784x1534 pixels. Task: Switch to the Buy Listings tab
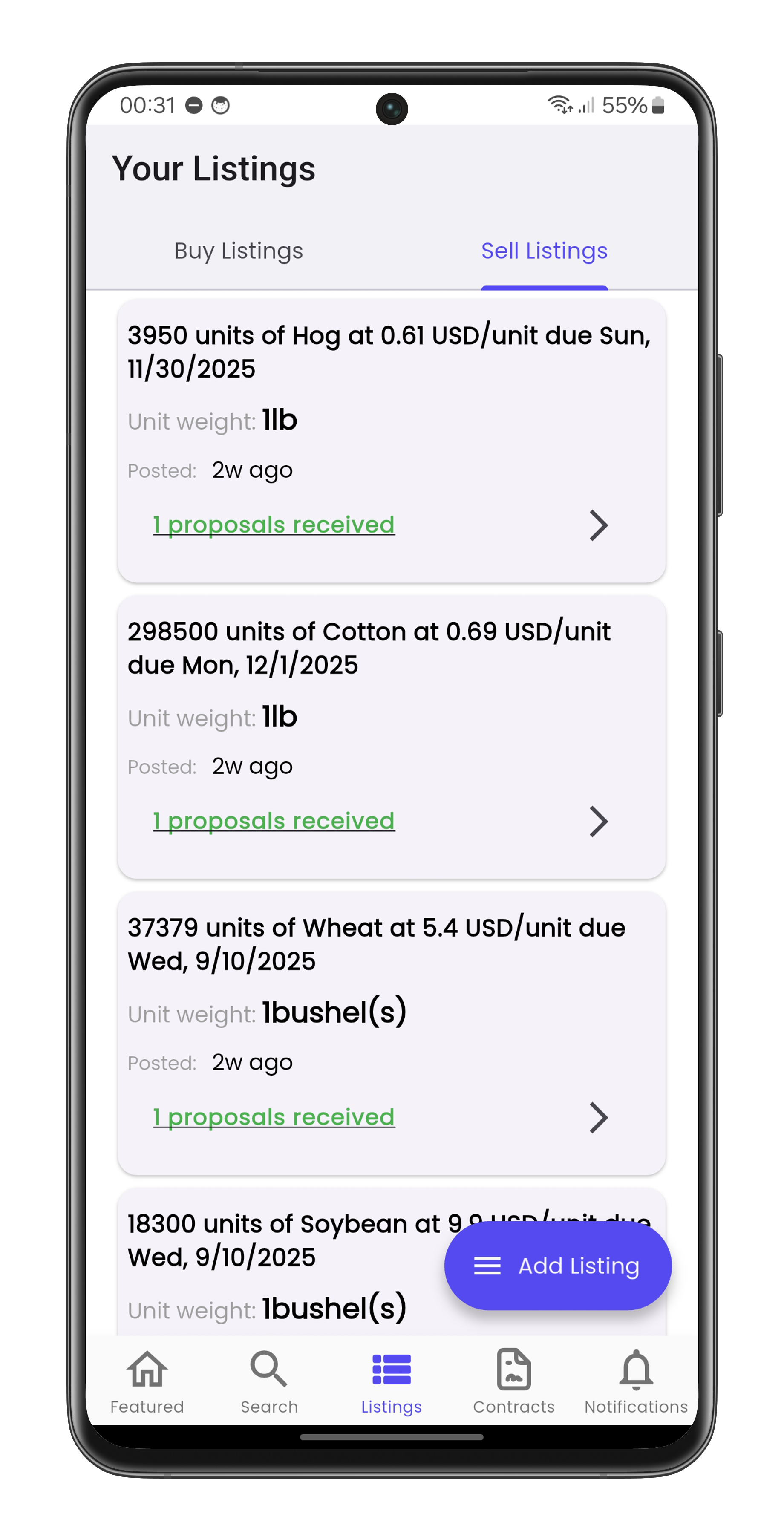pos(238,251)
